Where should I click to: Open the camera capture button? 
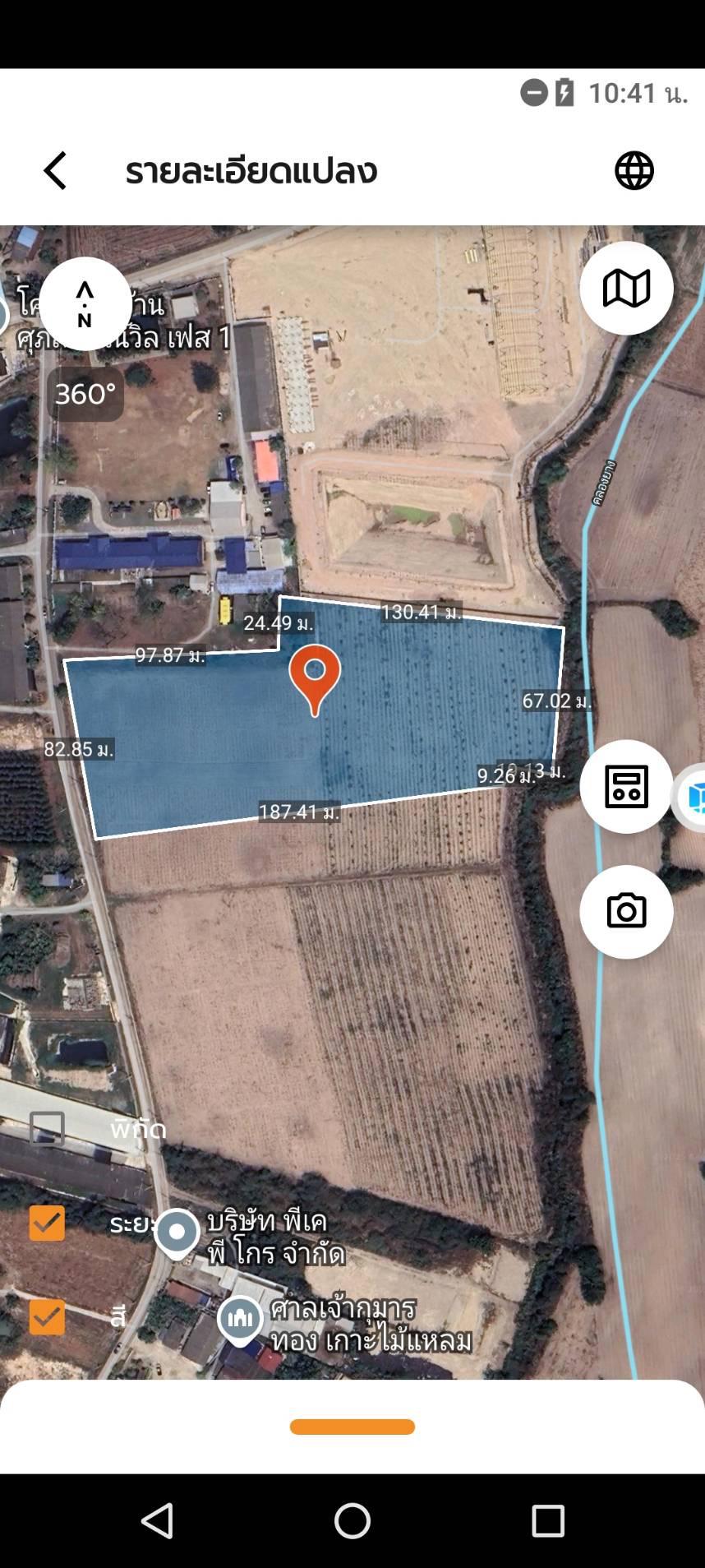pos(626,912)
